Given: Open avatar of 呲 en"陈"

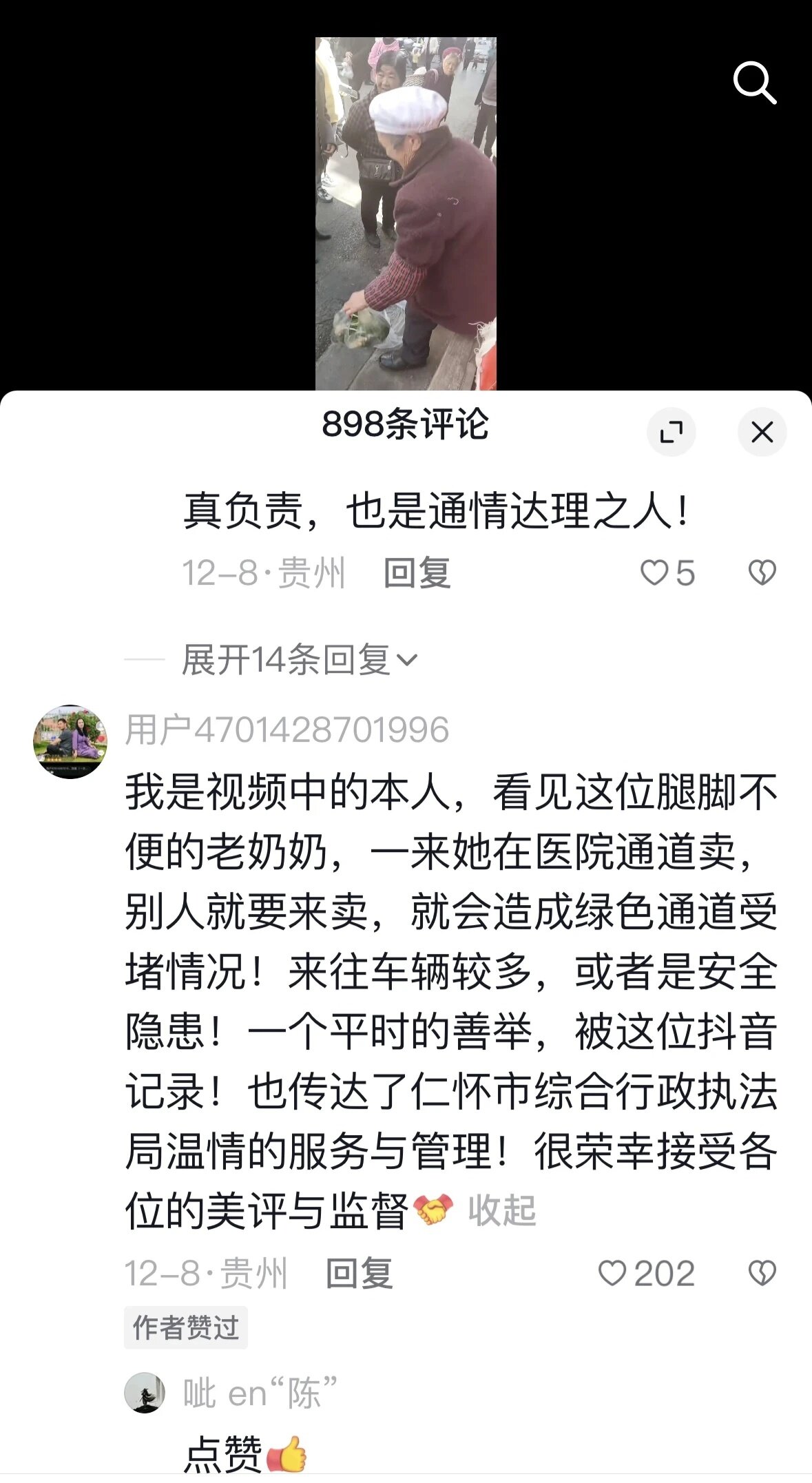Looking at the screenshot, I should pyautogui.click(x=145, y=1392).
